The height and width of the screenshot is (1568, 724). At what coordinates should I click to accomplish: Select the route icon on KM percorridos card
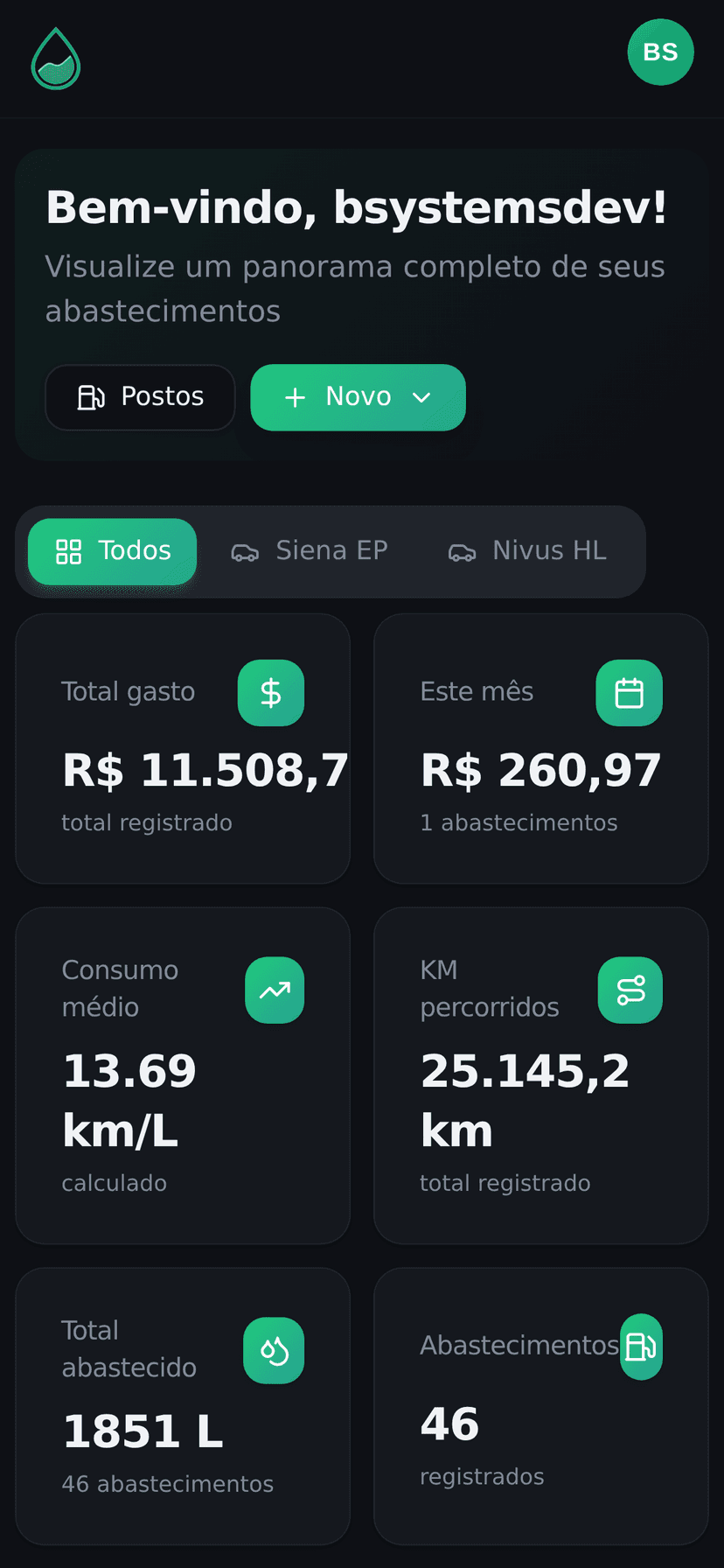[630, 990]
